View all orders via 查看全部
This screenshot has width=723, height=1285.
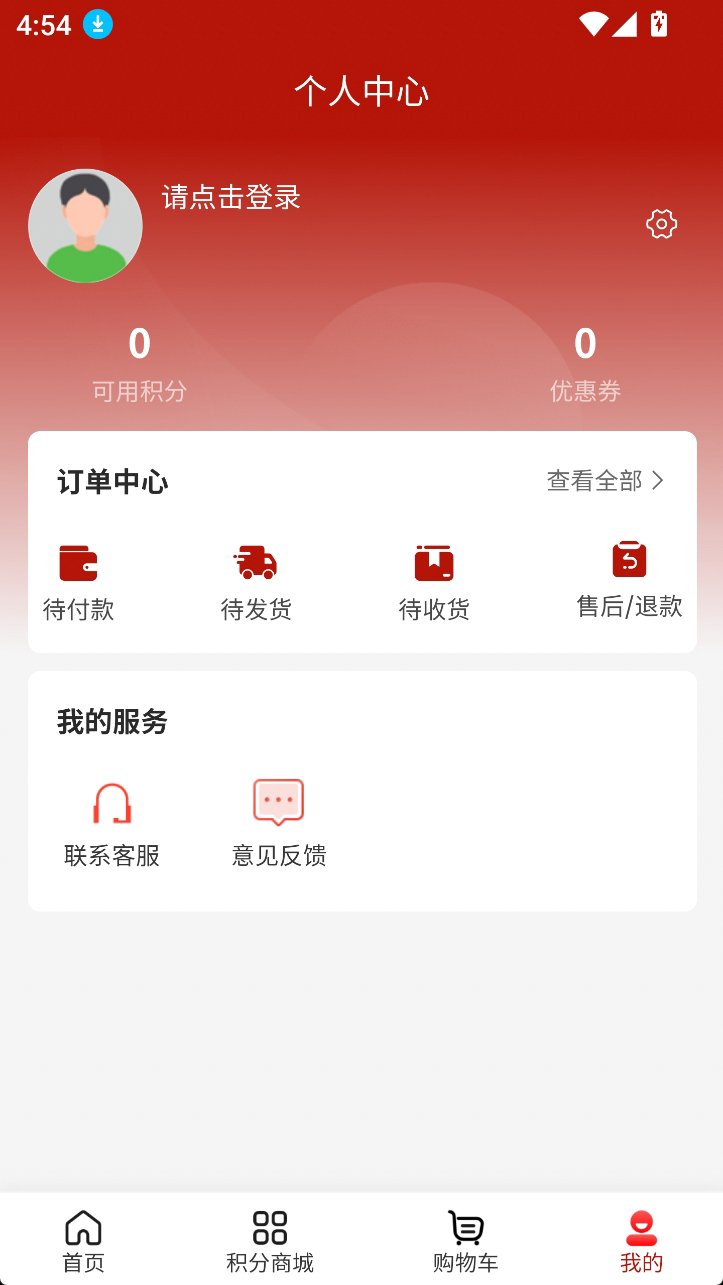tap(605, 481)
